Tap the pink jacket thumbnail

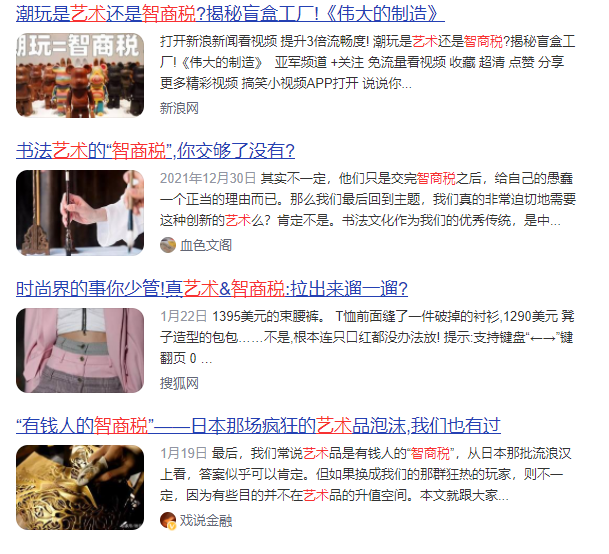click(x=80, y=350)
